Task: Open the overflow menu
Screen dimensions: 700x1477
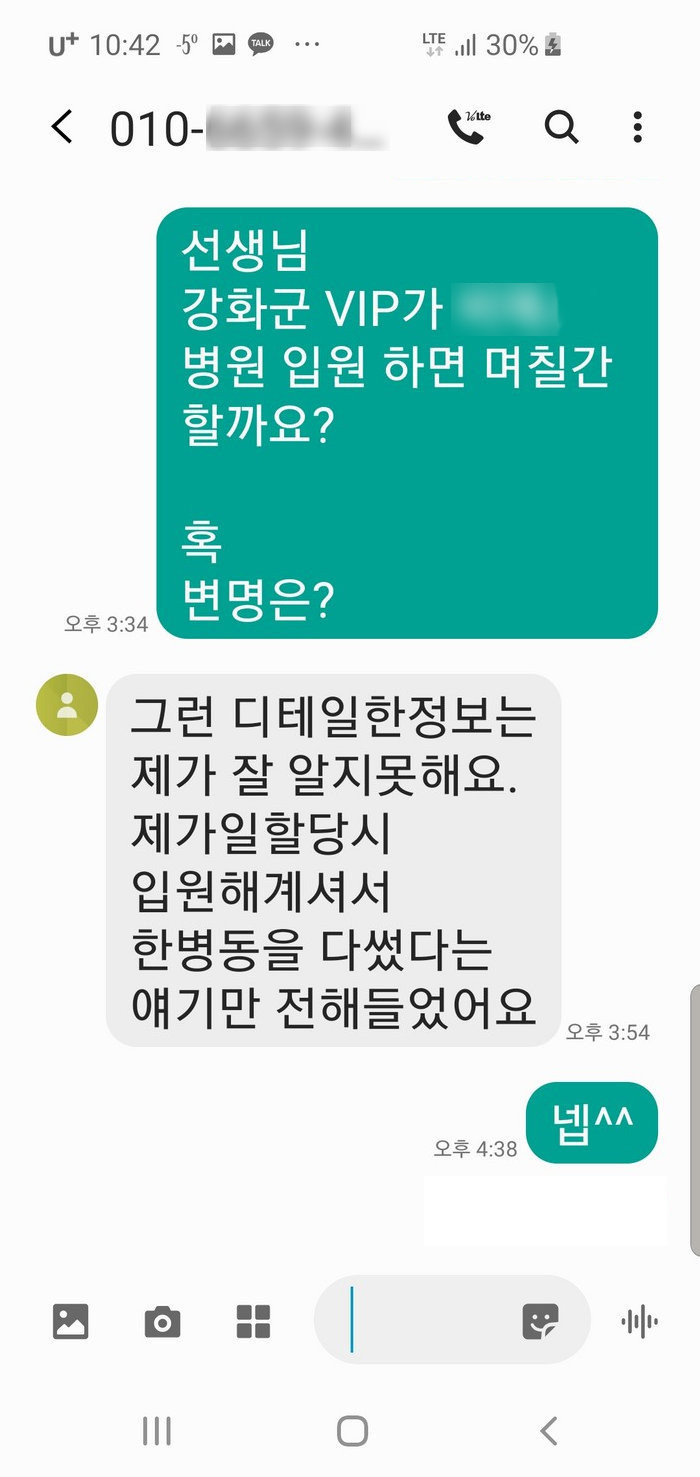Action: coord(637,128)
